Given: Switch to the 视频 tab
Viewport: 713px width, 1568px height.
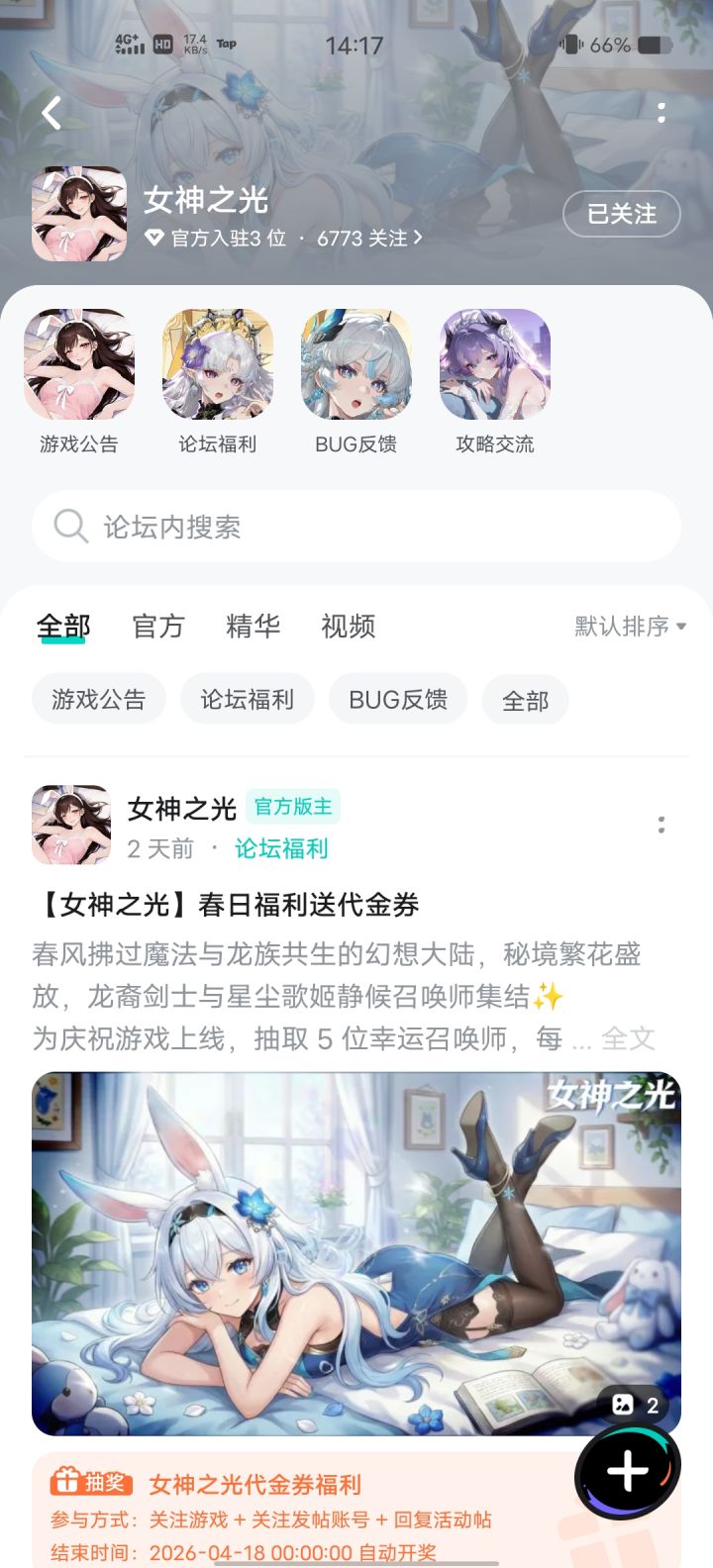Looking at the screenshot, I should click(x=346, y=626).
